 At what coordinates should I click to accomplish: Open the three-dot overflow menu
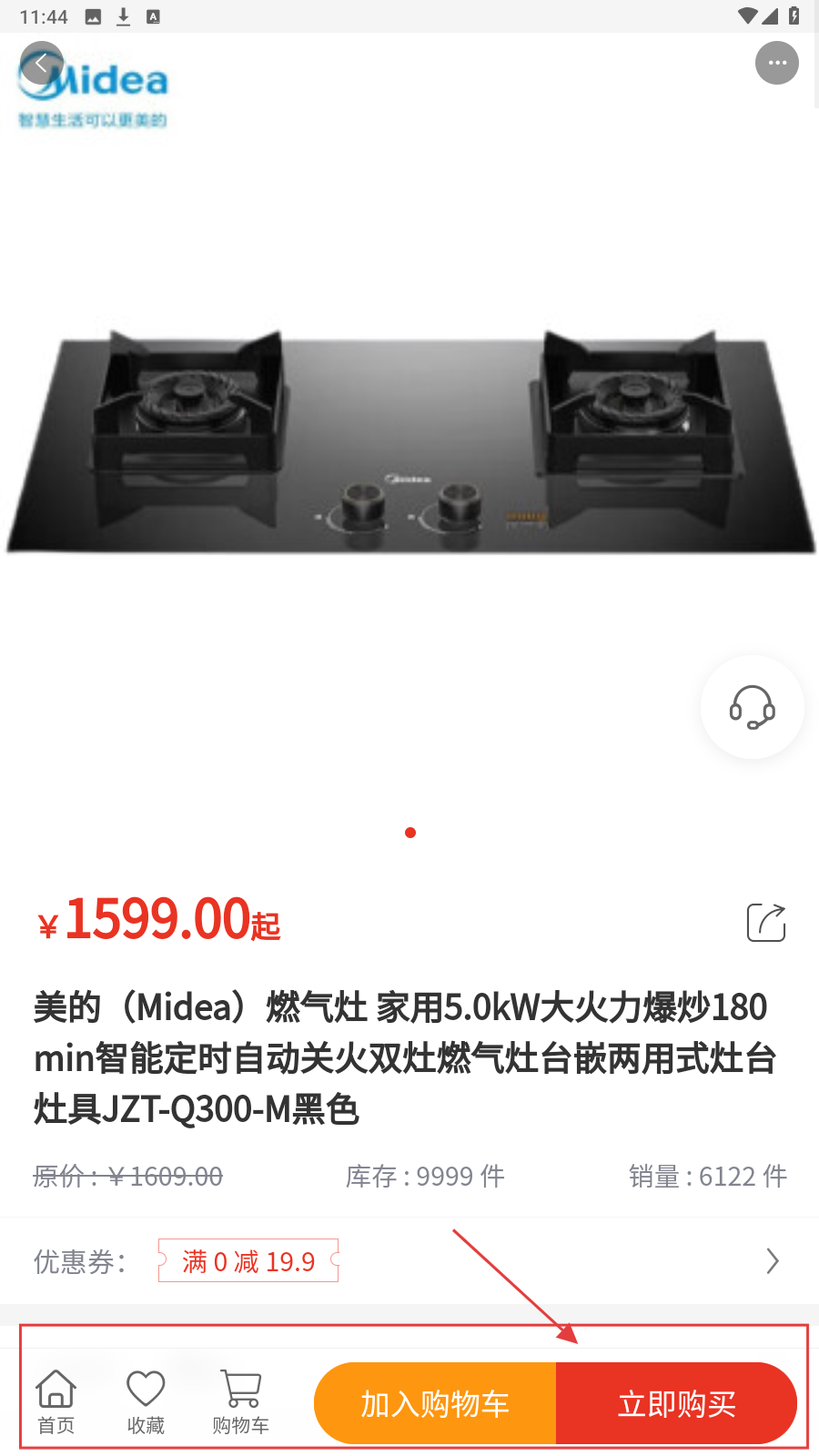point(776,63)
